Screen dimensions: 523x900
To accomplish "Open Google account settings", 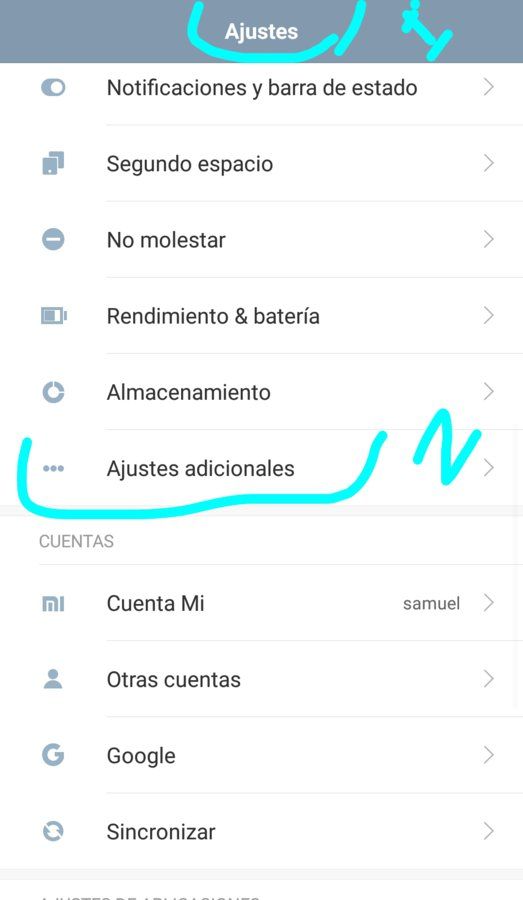I will (x=261, y=755).
